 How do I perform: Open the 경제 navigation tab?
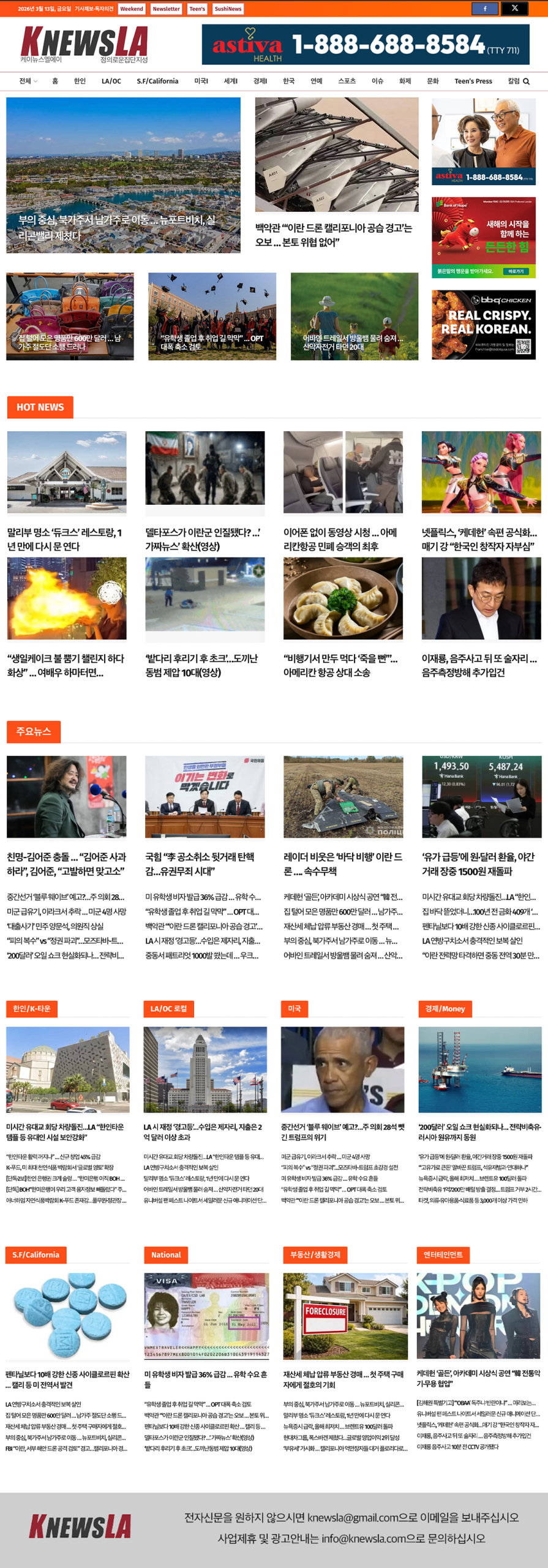click(x=260, y=81)
